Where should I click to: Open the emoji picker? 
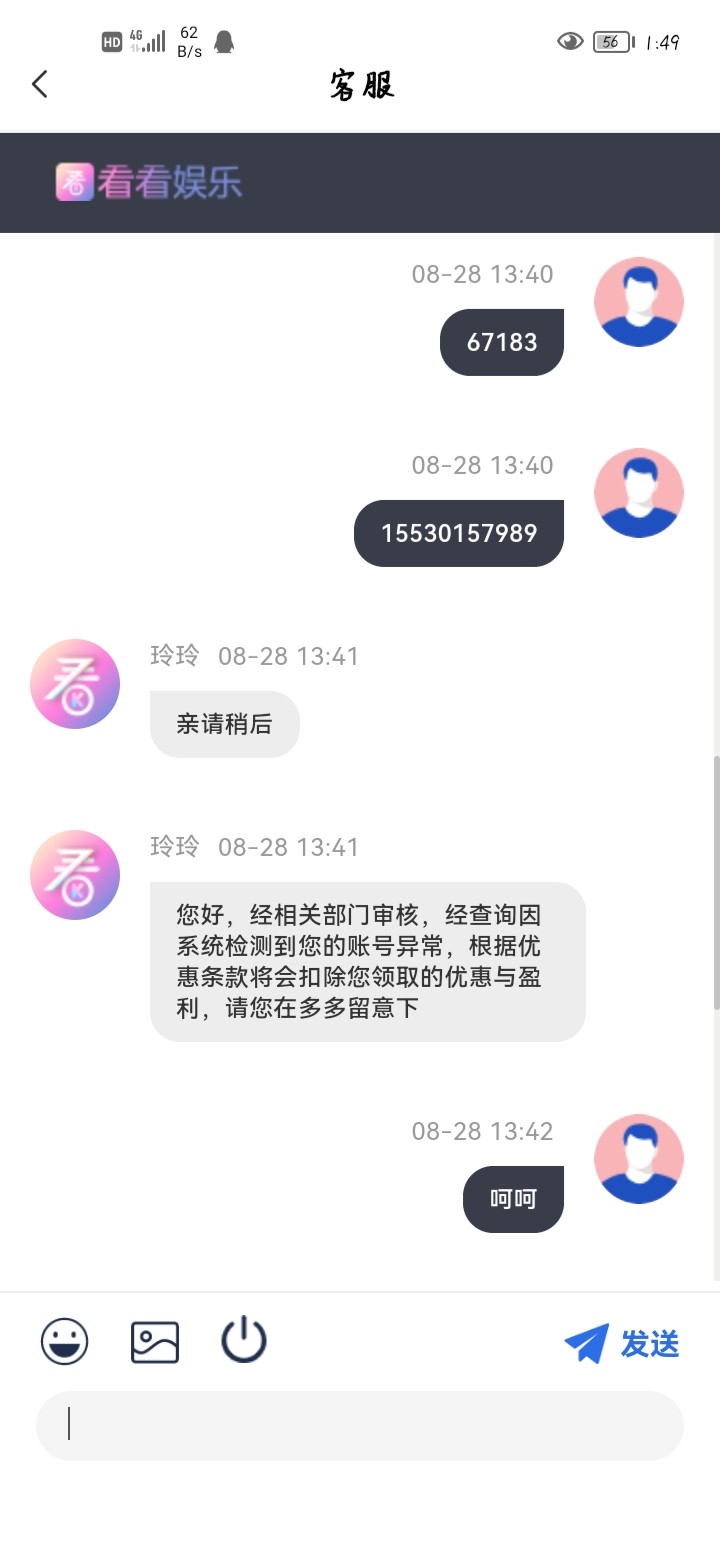(65, 1342)
